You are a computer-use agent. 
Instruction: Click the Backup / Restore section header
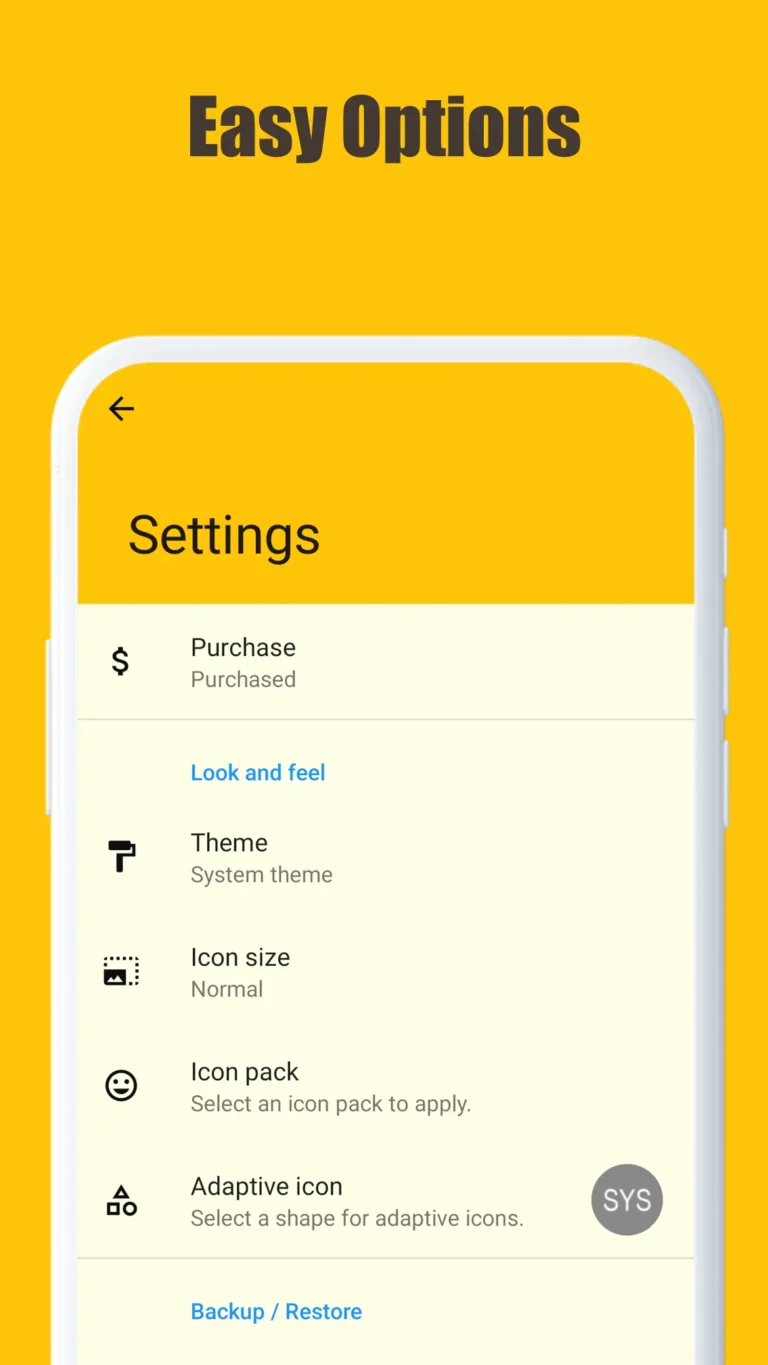point(276,1311)
